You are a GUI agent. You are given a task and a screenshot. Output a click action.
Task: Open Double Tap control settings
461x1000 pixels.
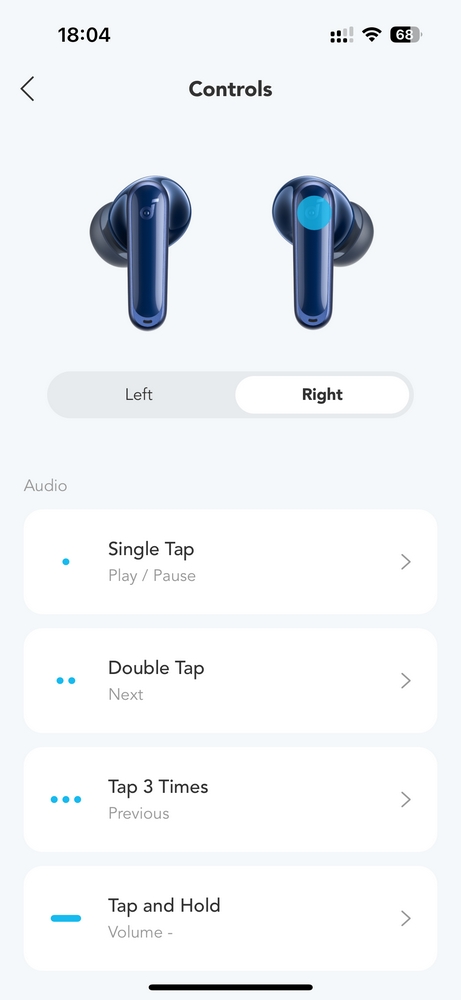230,680
